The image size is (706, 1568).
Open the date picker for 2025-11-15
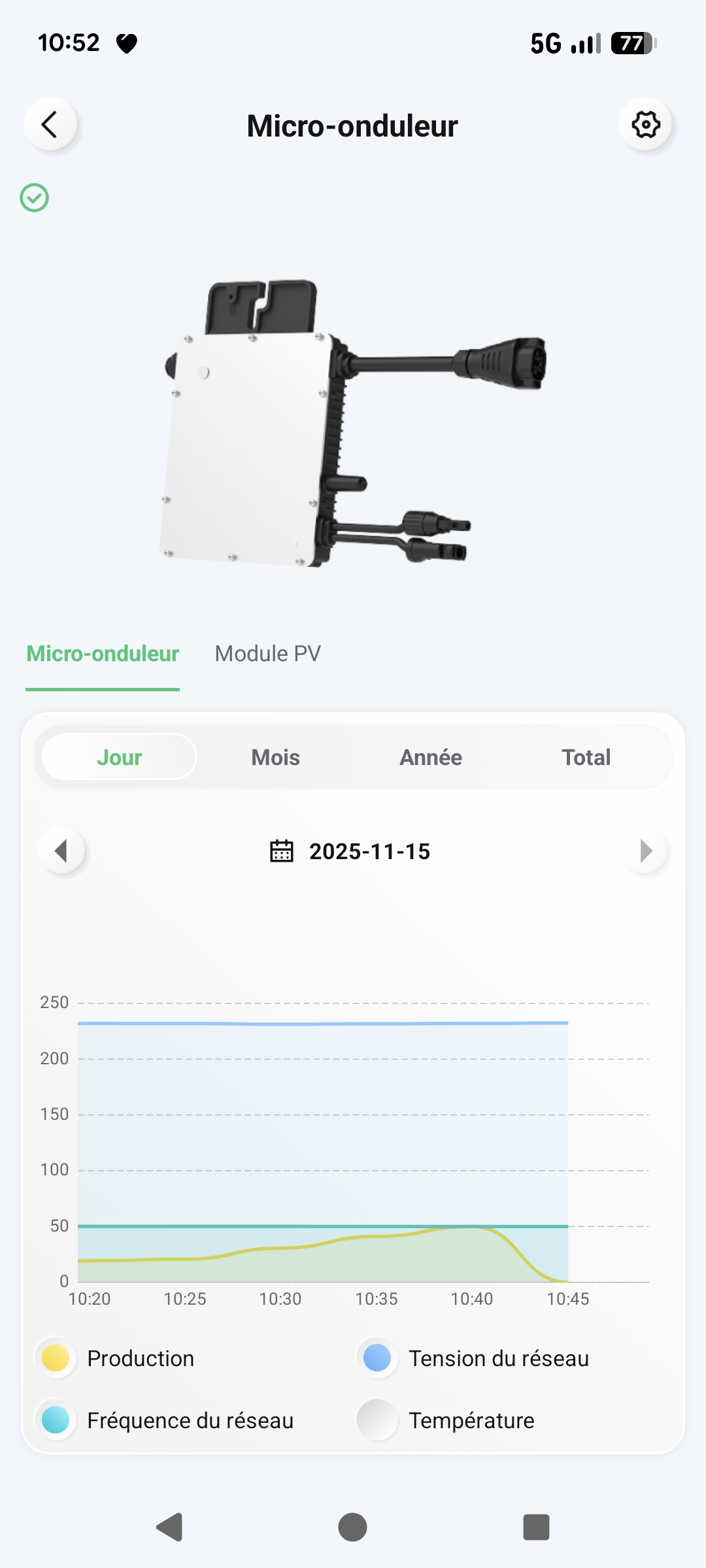coord(350,851)
